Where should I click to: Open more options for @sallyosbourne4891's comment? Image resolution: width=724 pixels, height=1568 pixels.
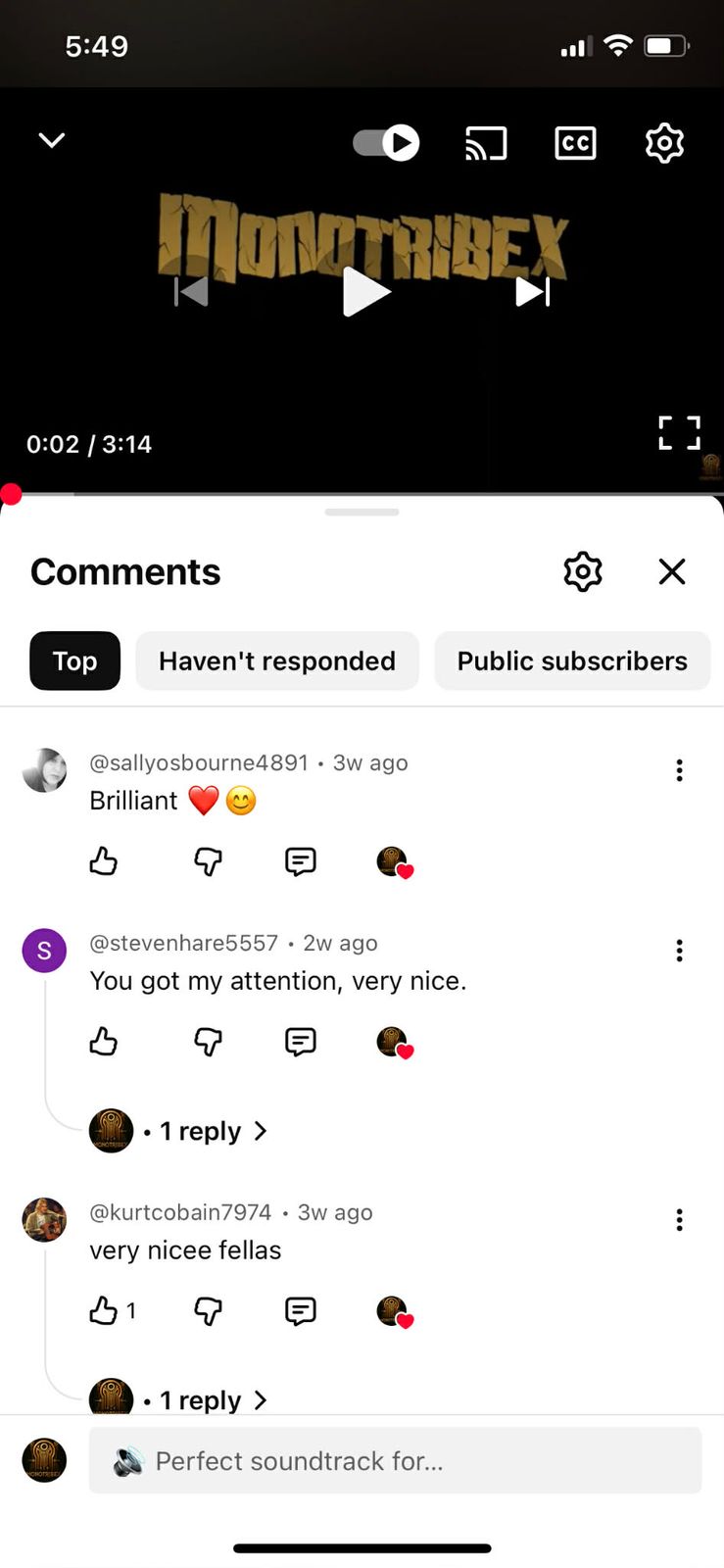[679, 770]
